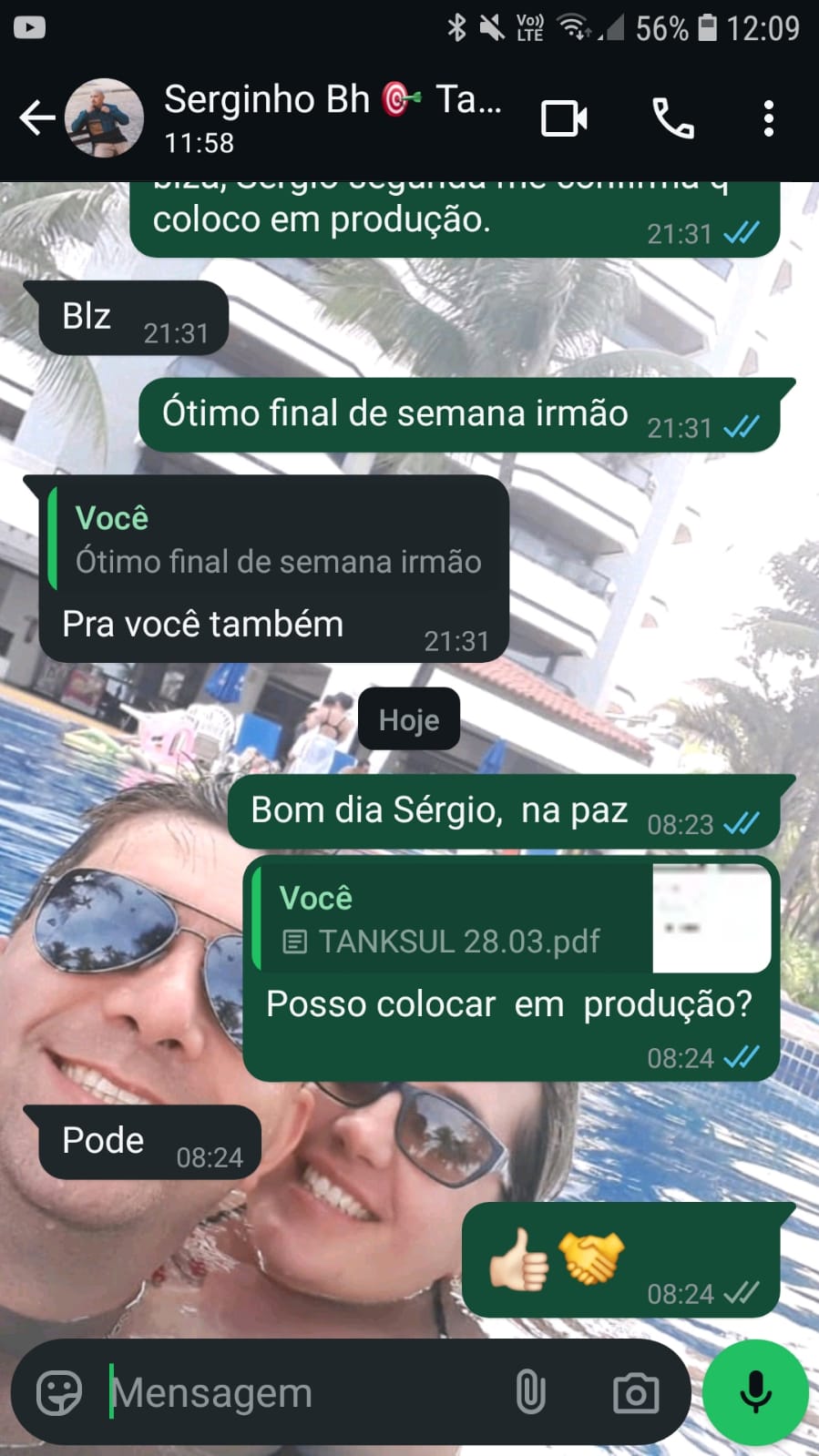Open the camera to send a photo
819x1456 pixels.
click(636, 1393)
